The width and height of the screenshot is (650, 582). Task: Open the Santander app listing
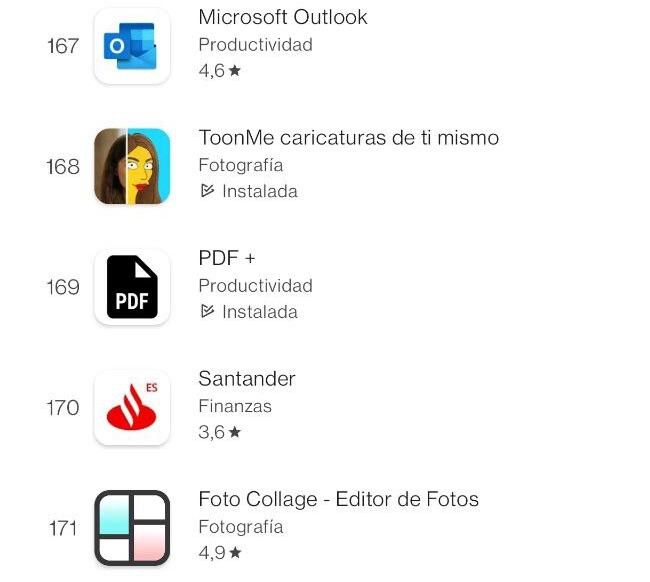[x=247, y=379]
